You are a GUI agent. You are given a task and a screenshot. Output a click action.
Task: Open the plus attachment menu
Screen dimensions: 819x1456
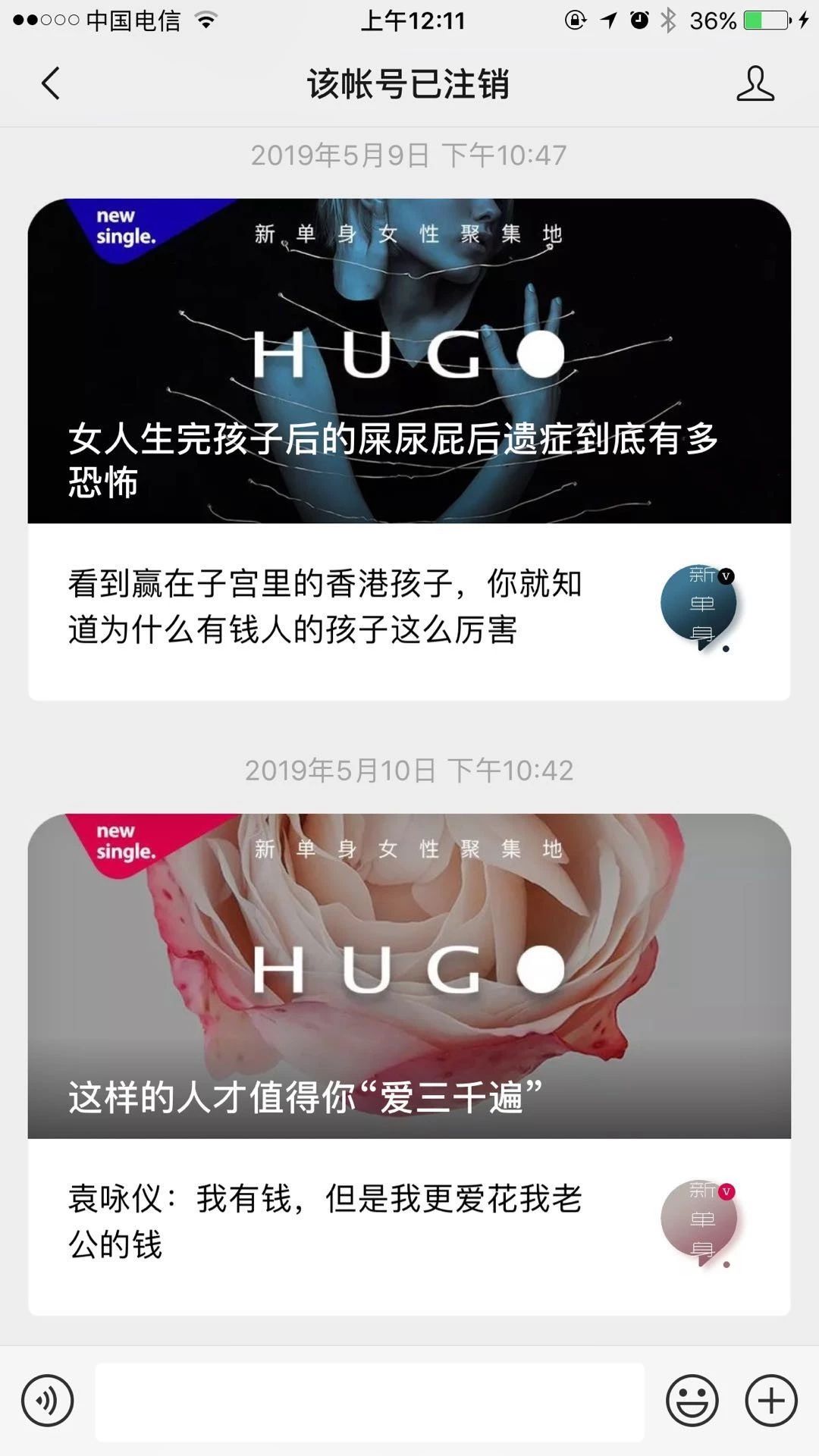click(x=770, y=1401)
